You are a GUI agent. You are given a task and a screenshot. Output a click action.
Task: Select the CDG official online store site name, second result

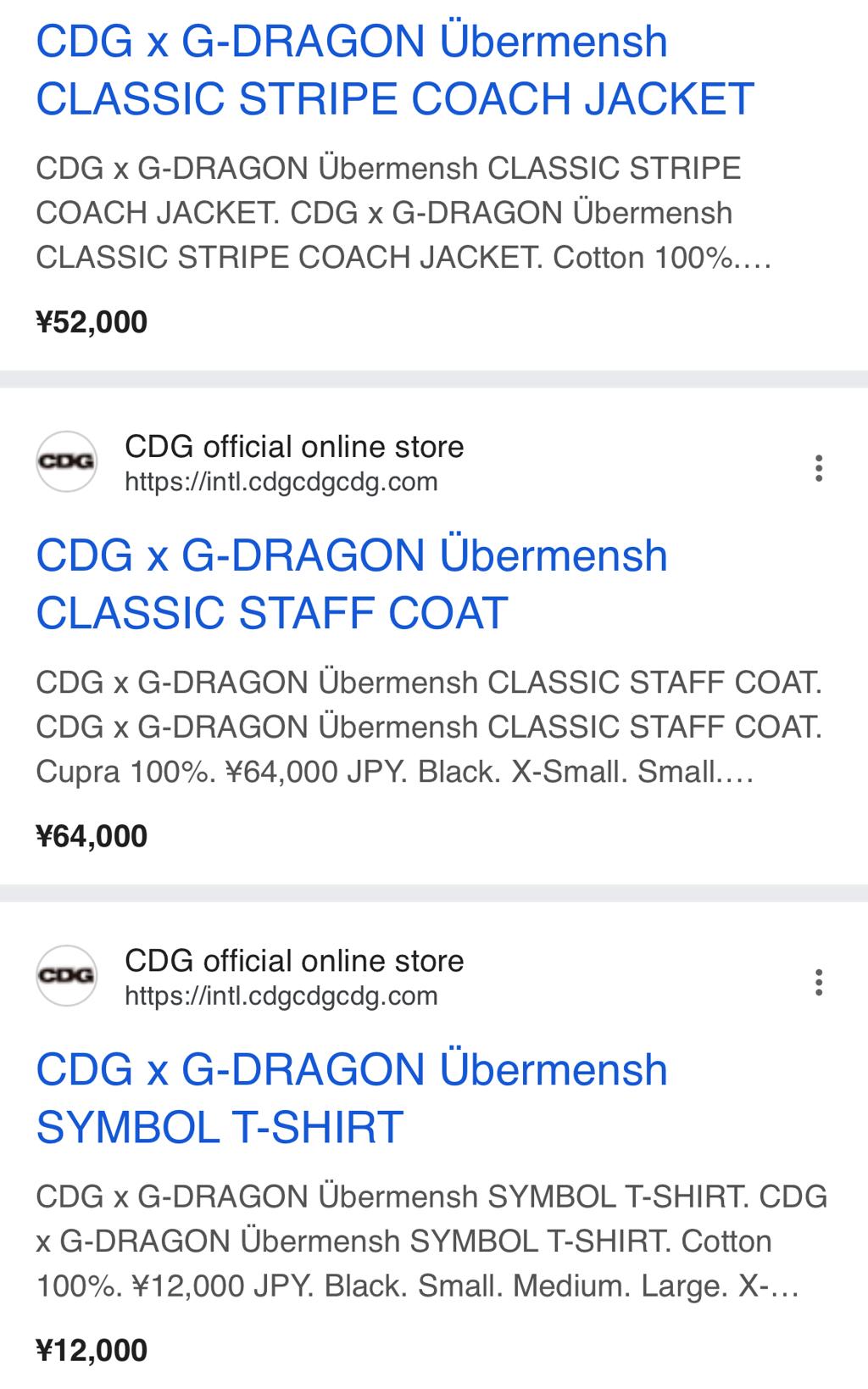pos(294,445)
